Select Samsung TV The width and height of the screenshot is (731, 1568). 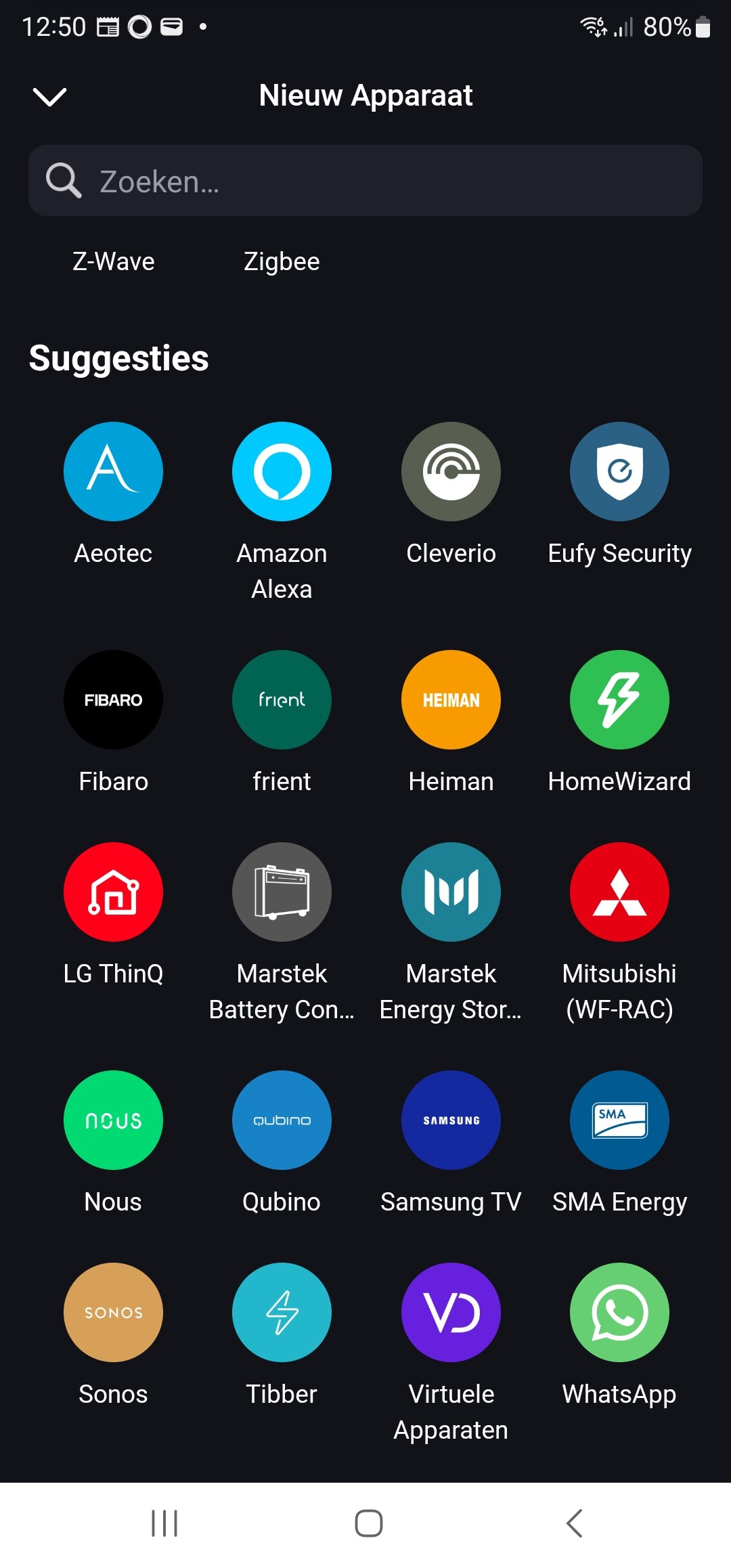click(x=451, y=1120)
